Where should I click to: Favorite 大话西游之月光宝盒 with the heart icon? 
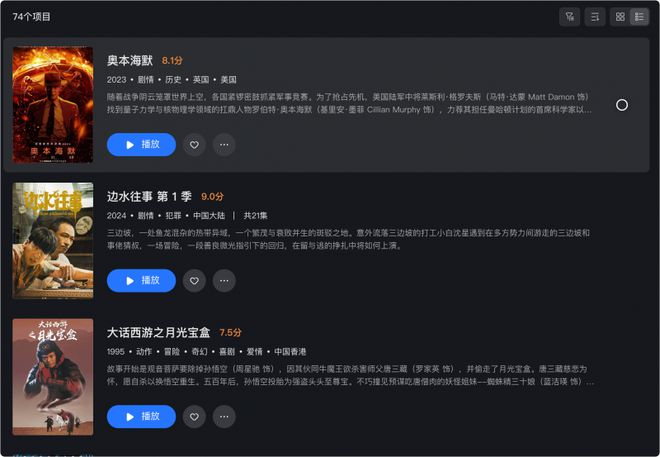[x=194, y=416]
